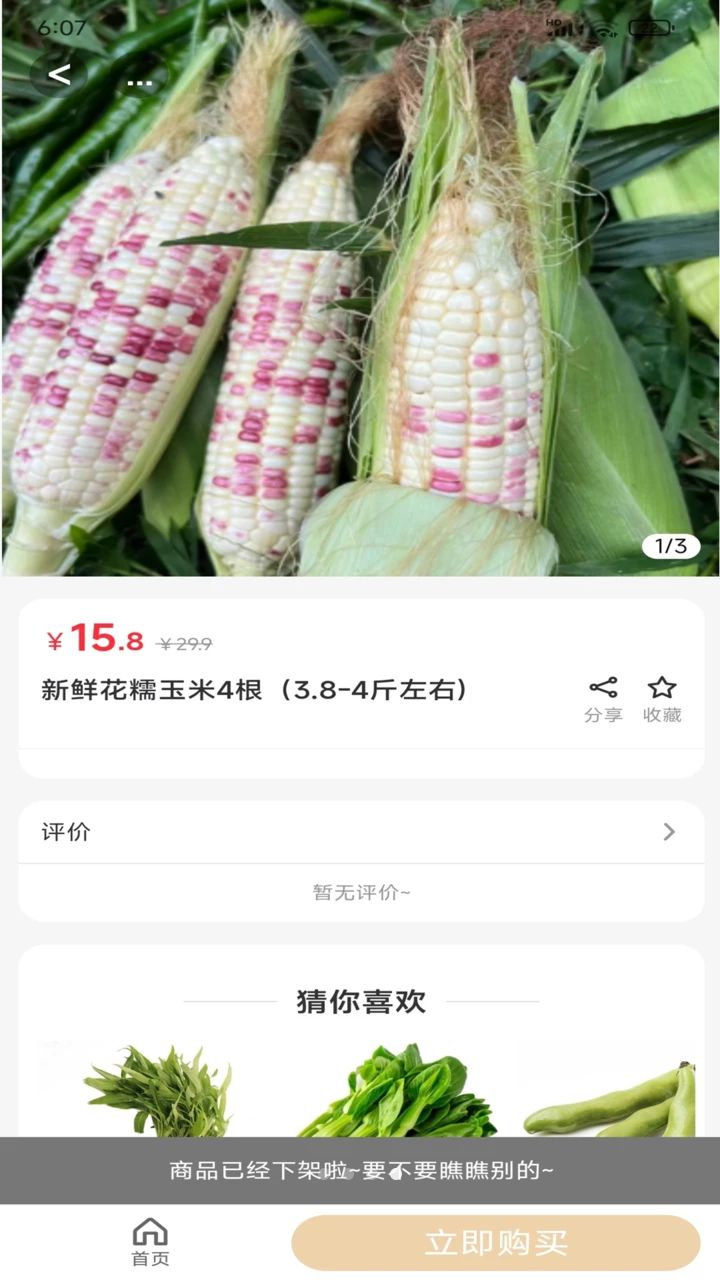Go to the 首页 home page
Screen dimensions: 720x1280
tap(150, 1243)
